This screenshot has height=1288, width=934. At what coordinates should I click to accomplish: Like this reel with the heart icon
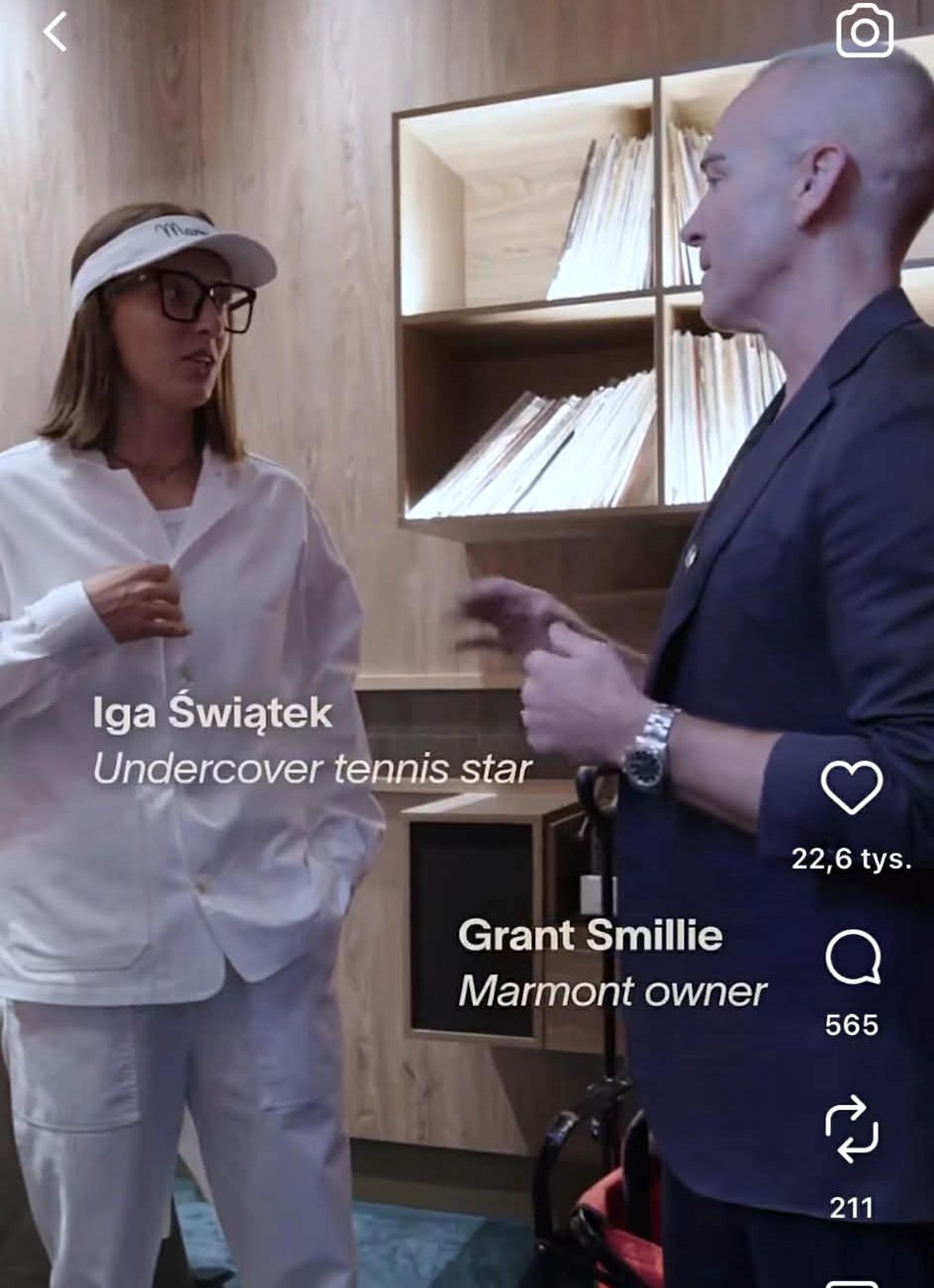(851, 788)
